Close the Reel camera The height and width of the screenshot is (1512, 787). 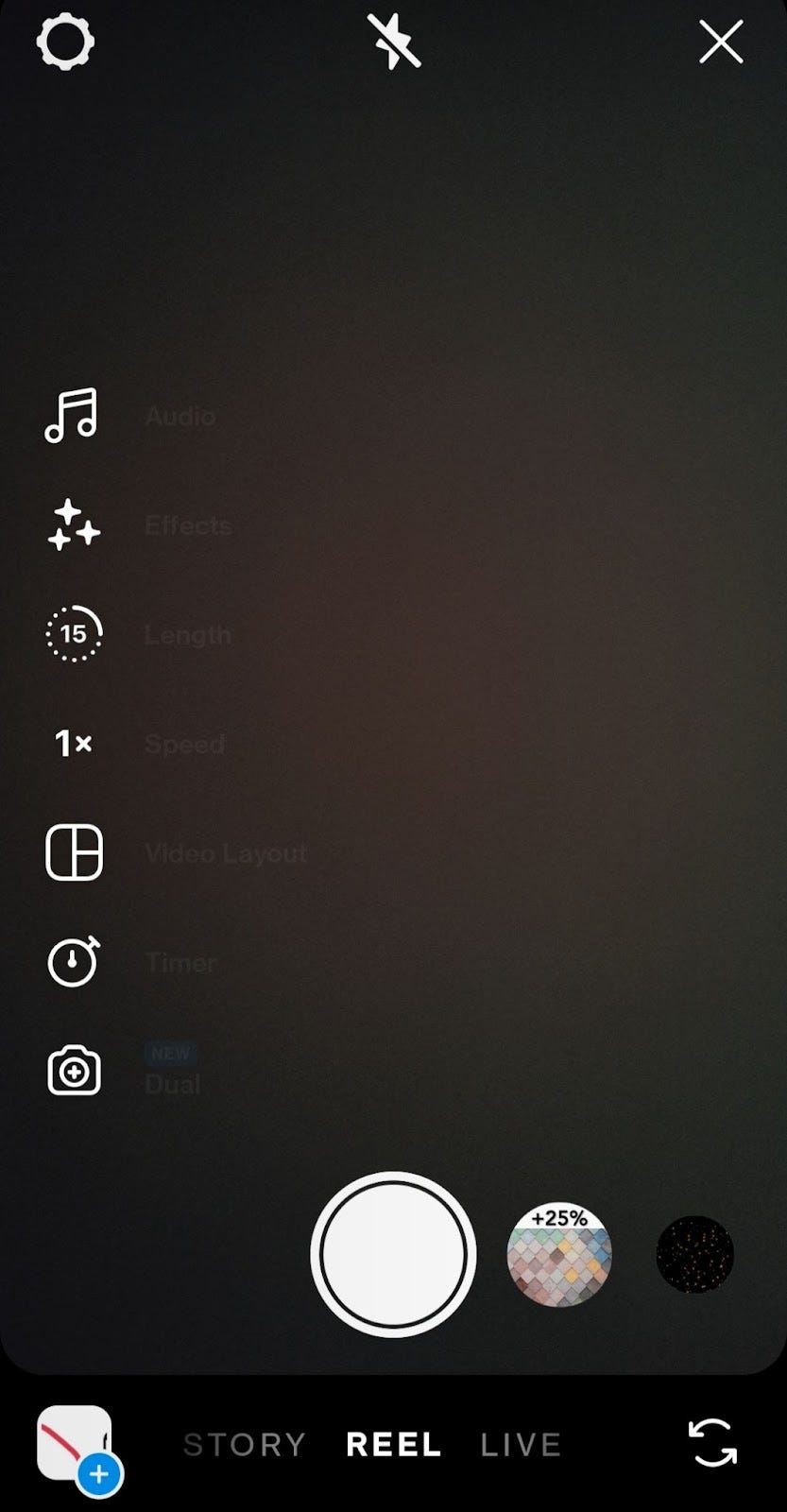pyautogui.click(x=721, y=43)
